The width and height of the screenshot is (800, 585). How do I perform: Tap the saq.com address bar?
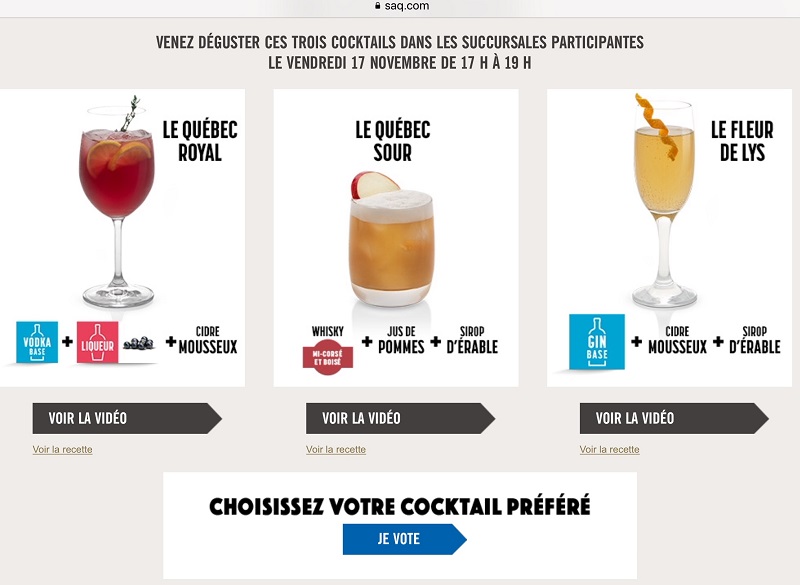coord(400,6)
